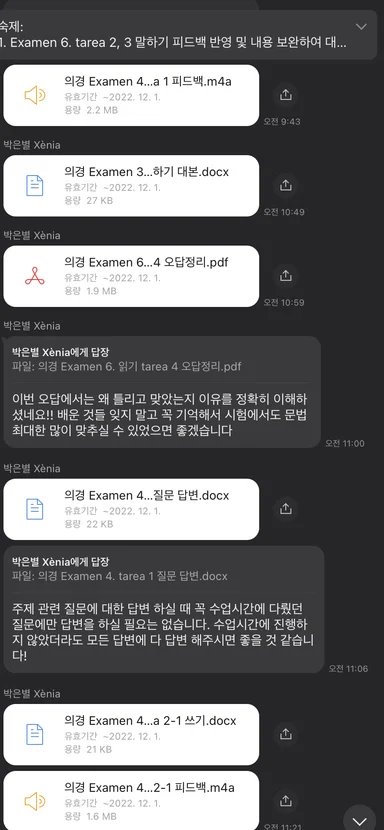Open the Examen 3 말하기 대본.docx file
The width and height of the screenshot is (384, 830).
tap(131, 186)
